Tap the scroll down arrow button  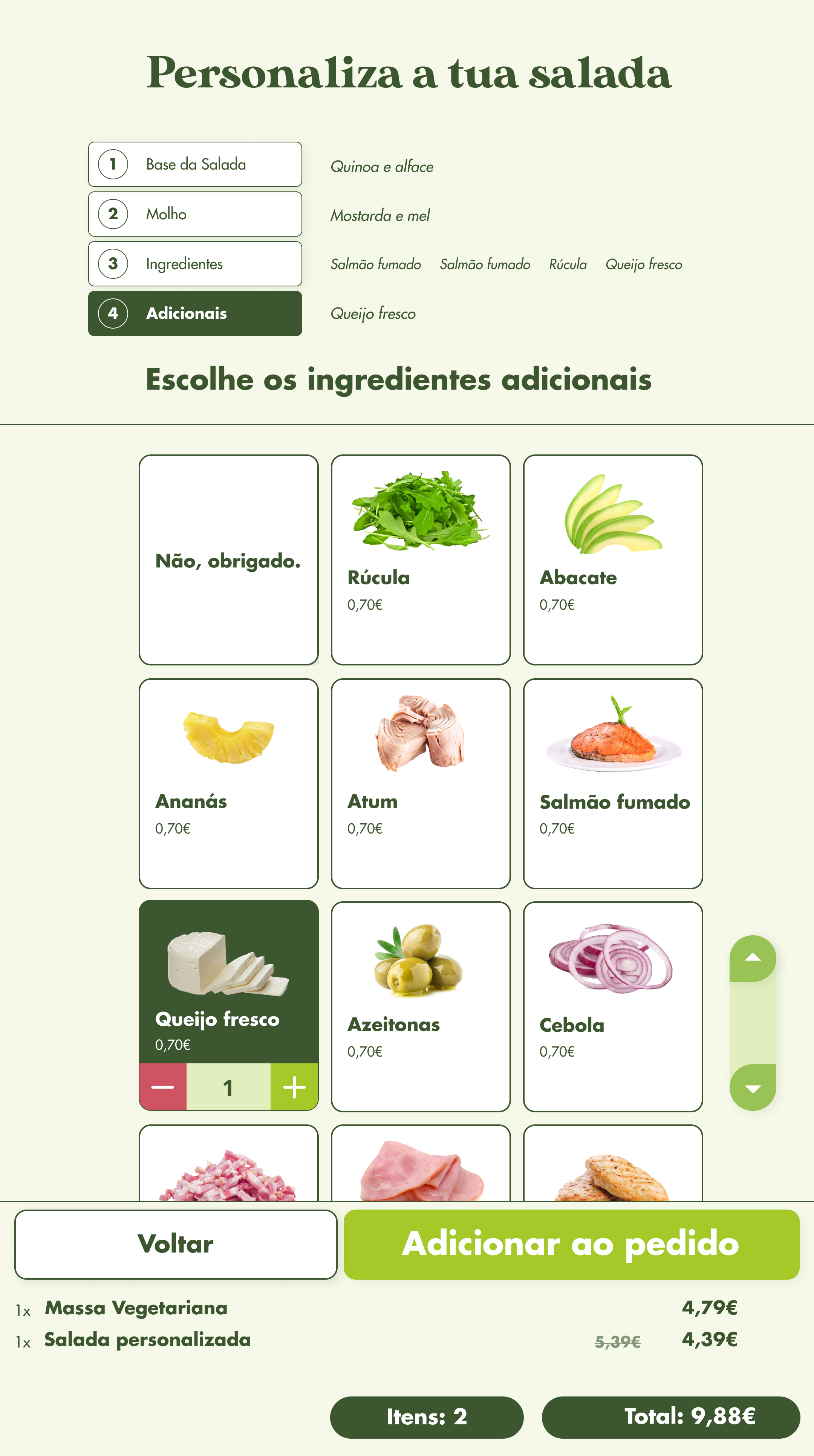pyautogui.click(x=752, y=1088)
